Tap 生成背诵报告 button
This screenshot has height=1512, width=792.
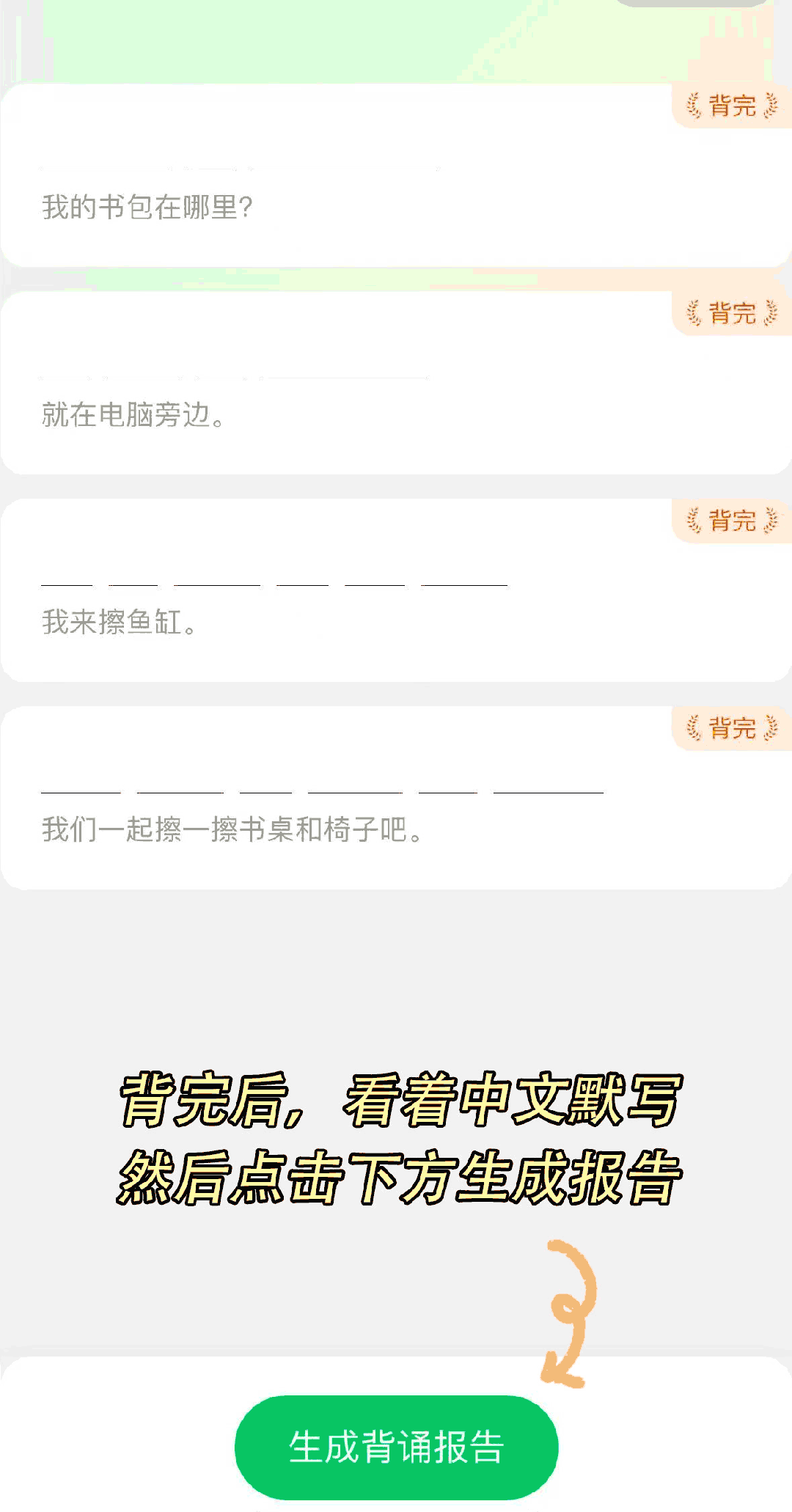(x=396, y=1447)
